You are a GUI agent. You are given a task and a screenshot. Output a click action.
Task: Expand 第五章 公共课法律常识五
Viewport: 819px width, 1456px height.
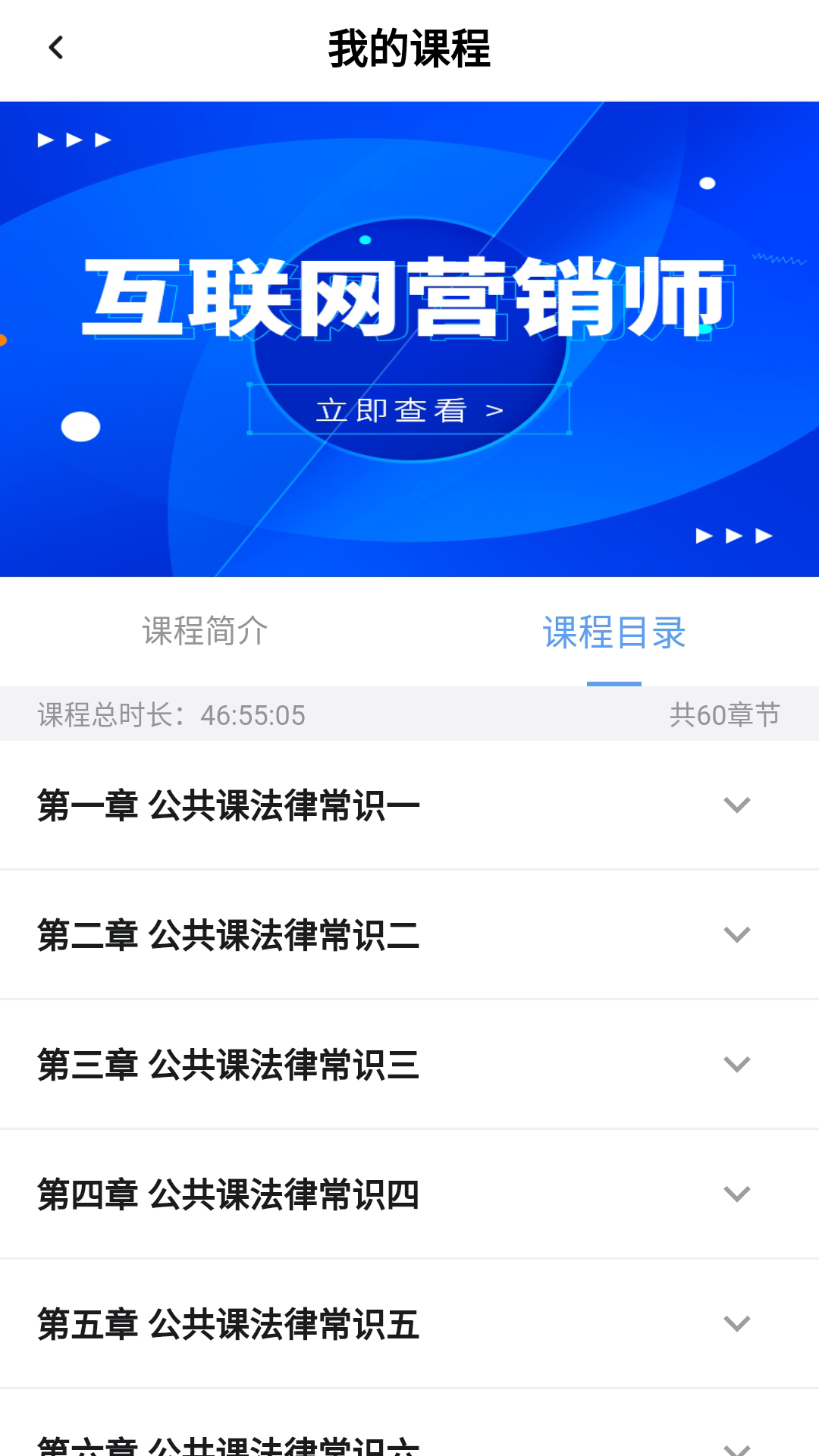pos(409,1324)
